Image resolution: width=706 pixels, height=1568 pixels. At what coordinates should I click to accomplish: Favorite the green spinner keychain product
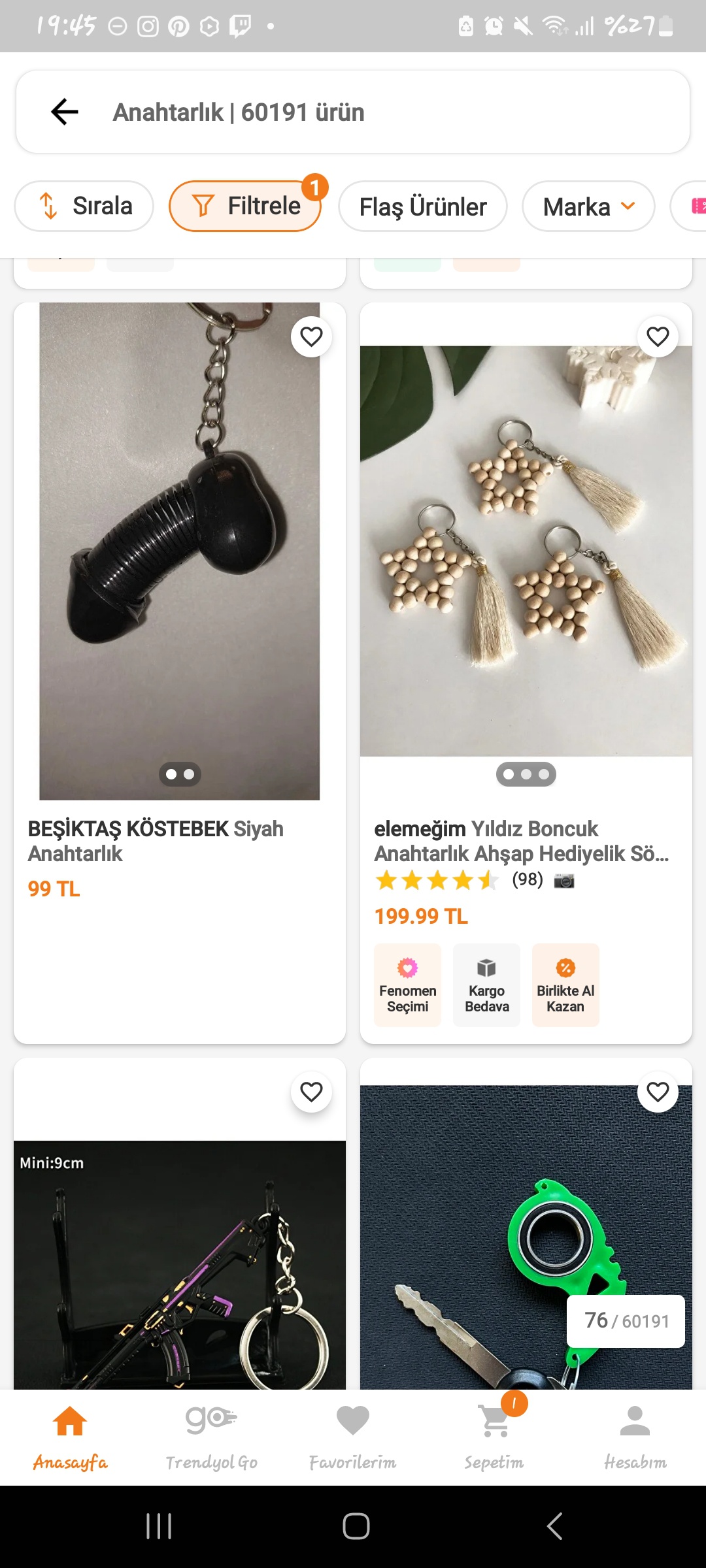tap(658, 1092)
